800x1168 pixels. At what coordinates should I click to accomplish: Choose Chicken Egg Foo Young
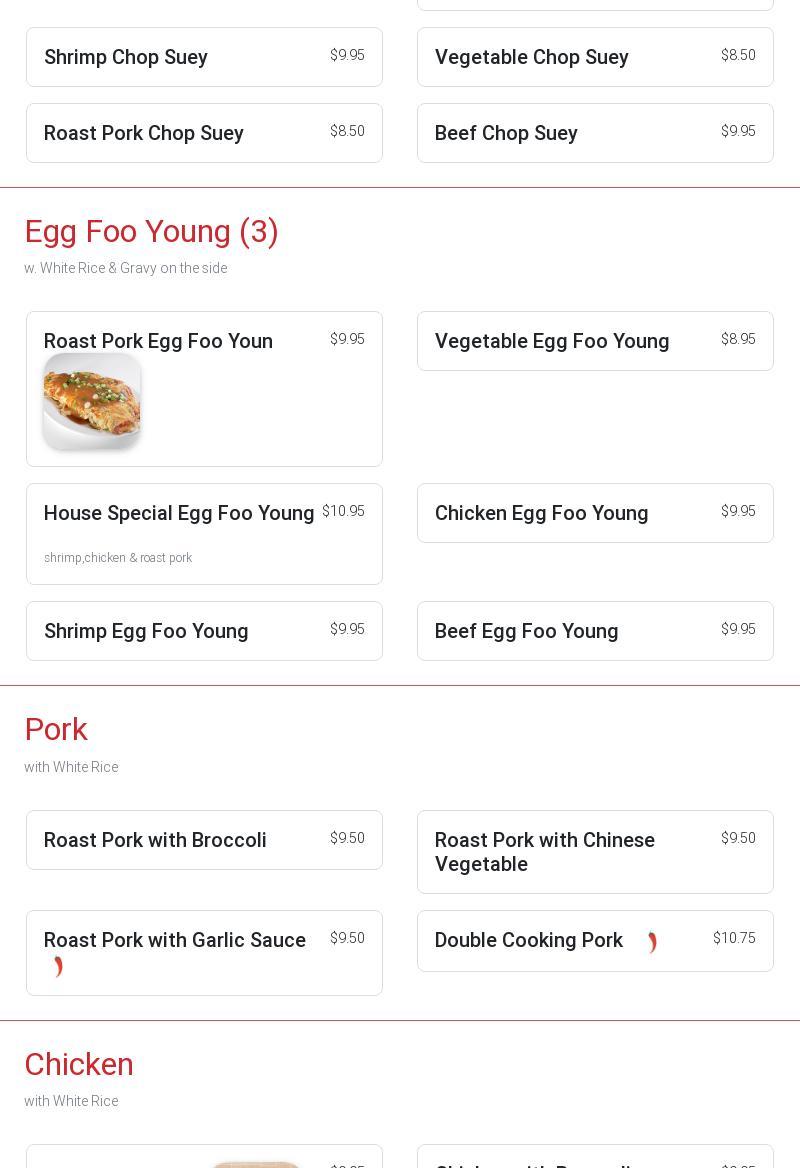tap(595, 513)
